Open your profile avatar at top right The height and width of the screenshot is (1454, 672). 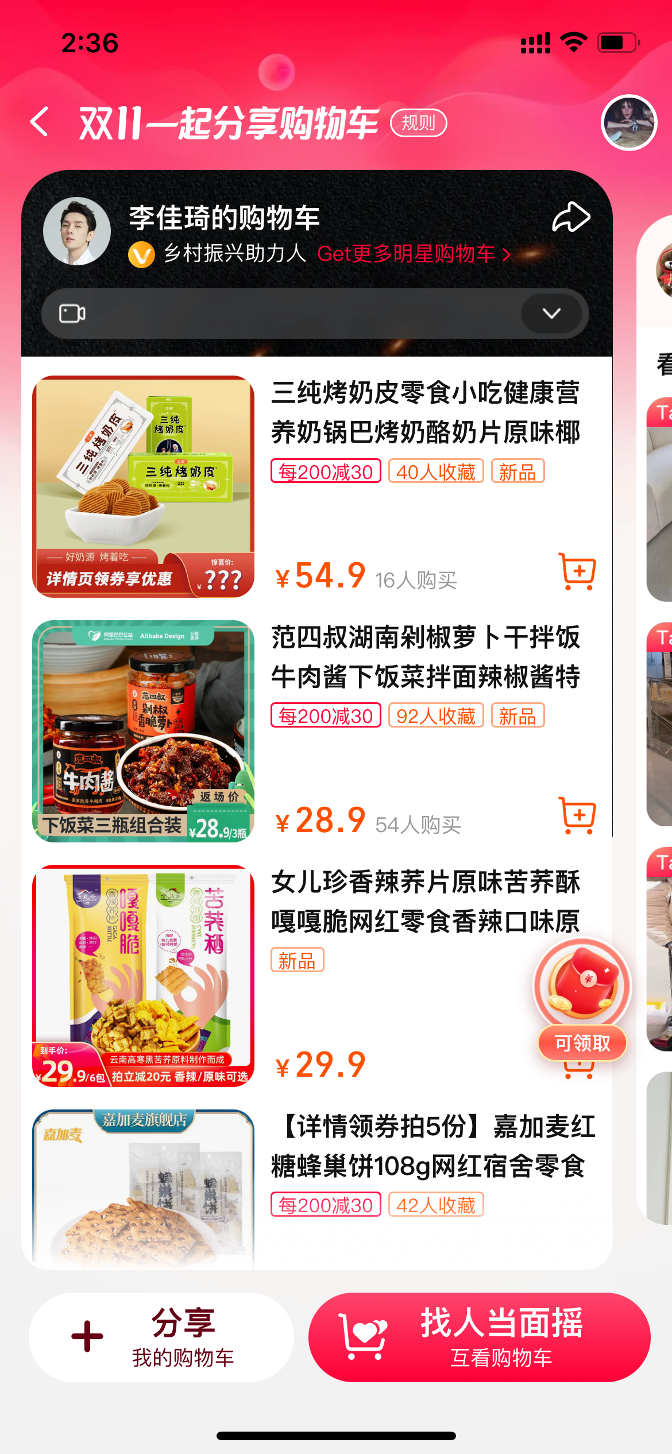pyautogui.click(x=628, y=123)
